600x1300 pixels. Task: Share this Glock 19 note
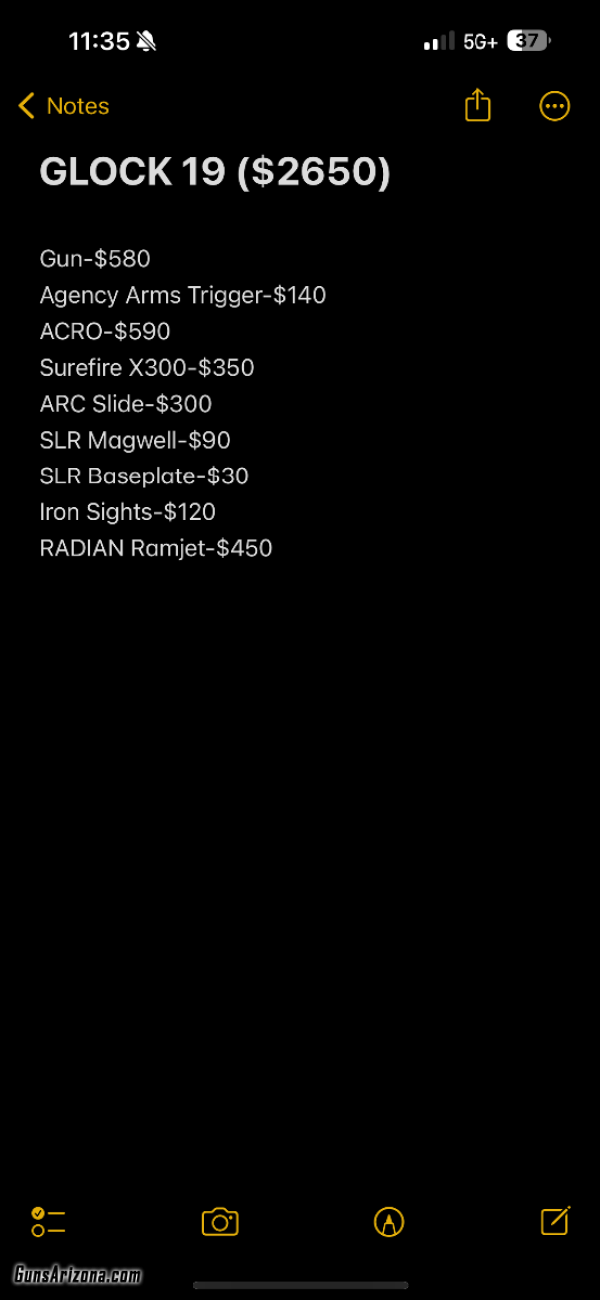pyautogui.click(x=478, y=105)
